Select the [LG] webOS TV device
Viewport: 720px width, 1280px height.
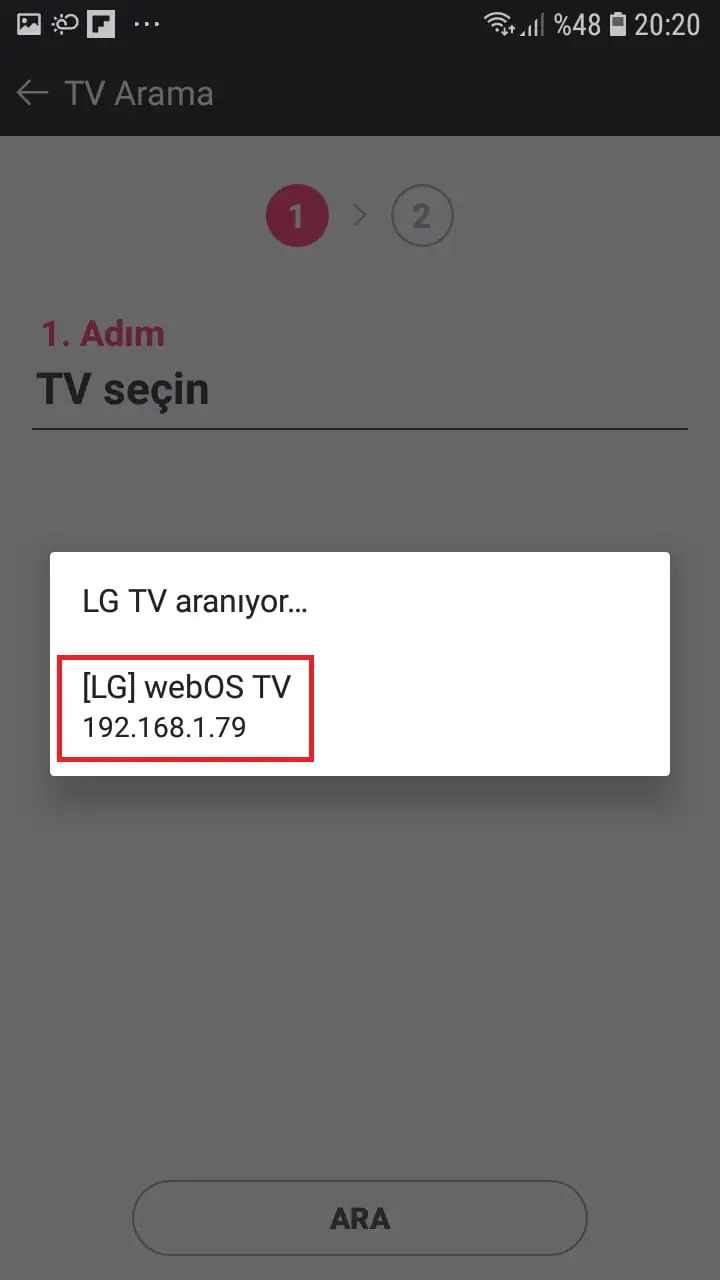186,707
